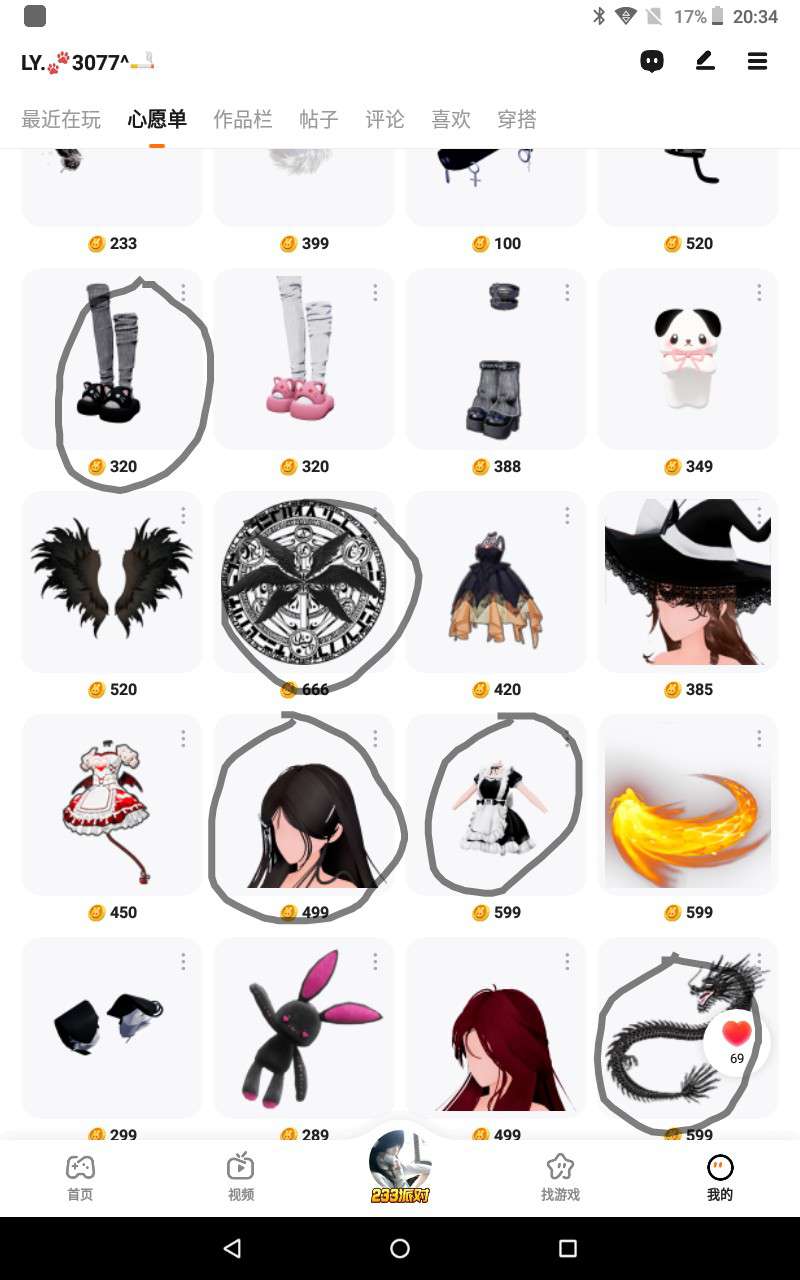Open the black bunny doll item
800x1280 pixels.
click(x=303, y=1027)
